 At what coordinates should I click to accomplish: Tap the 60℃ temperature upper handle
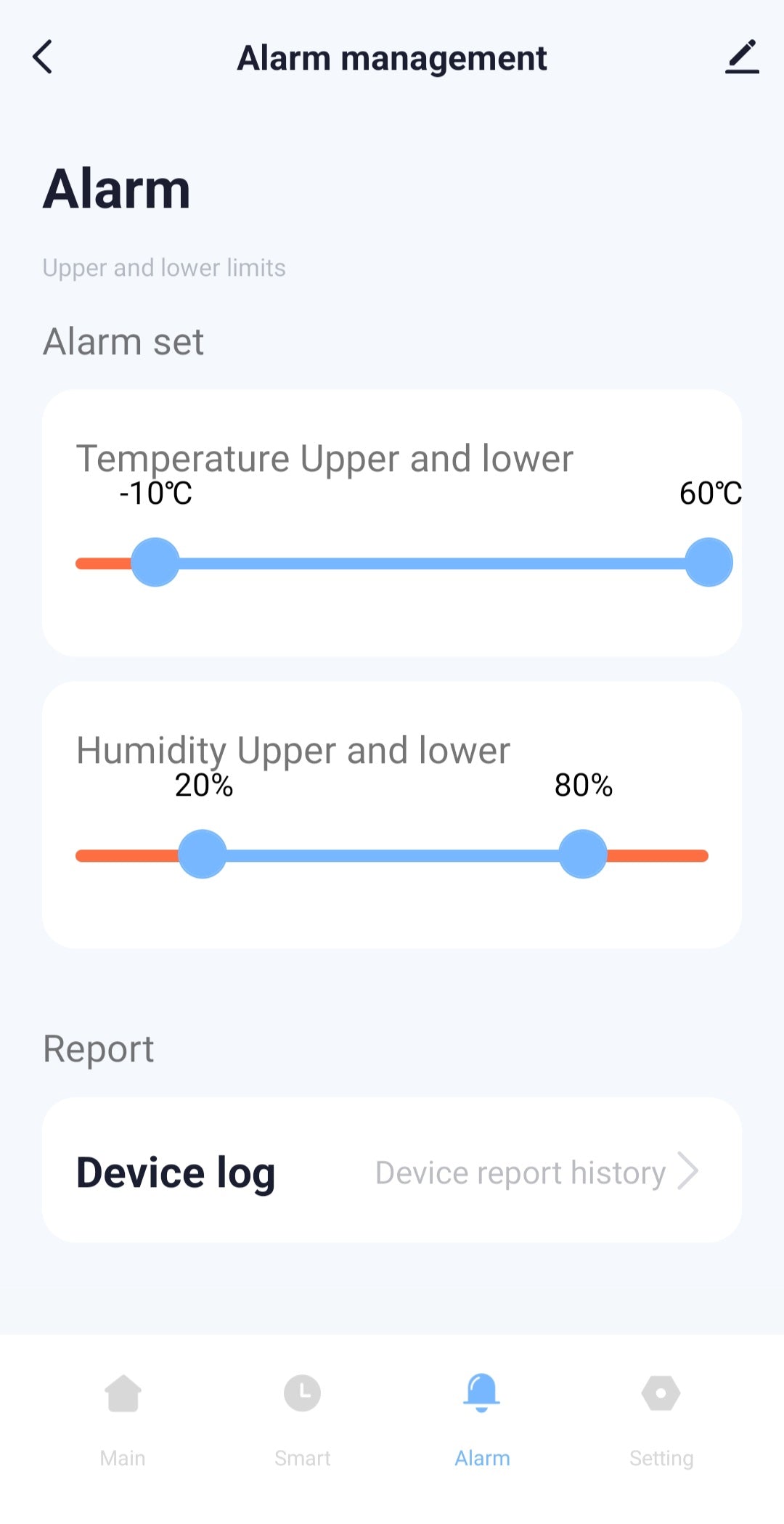click(709, 563)
